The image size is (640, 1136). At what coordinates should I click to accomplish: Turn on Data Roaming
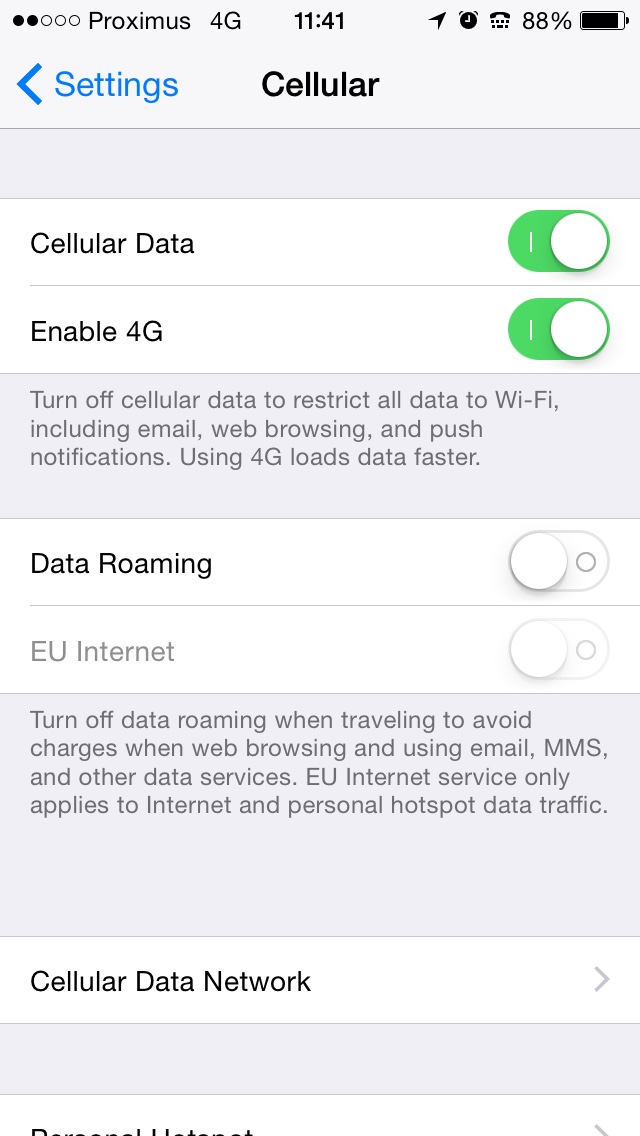558,562
